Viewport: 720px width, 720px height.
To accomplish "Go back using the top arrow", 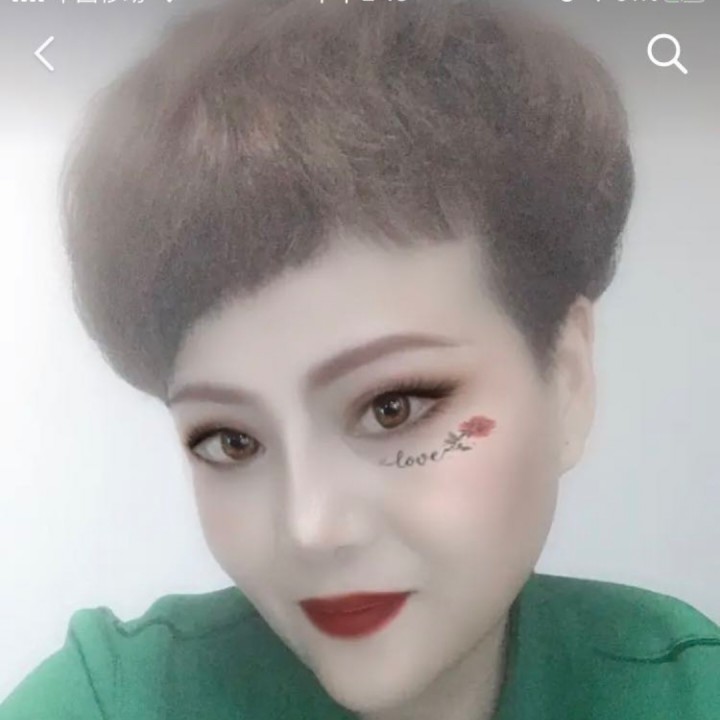I will pyautogui.click(x=44, y=54).
